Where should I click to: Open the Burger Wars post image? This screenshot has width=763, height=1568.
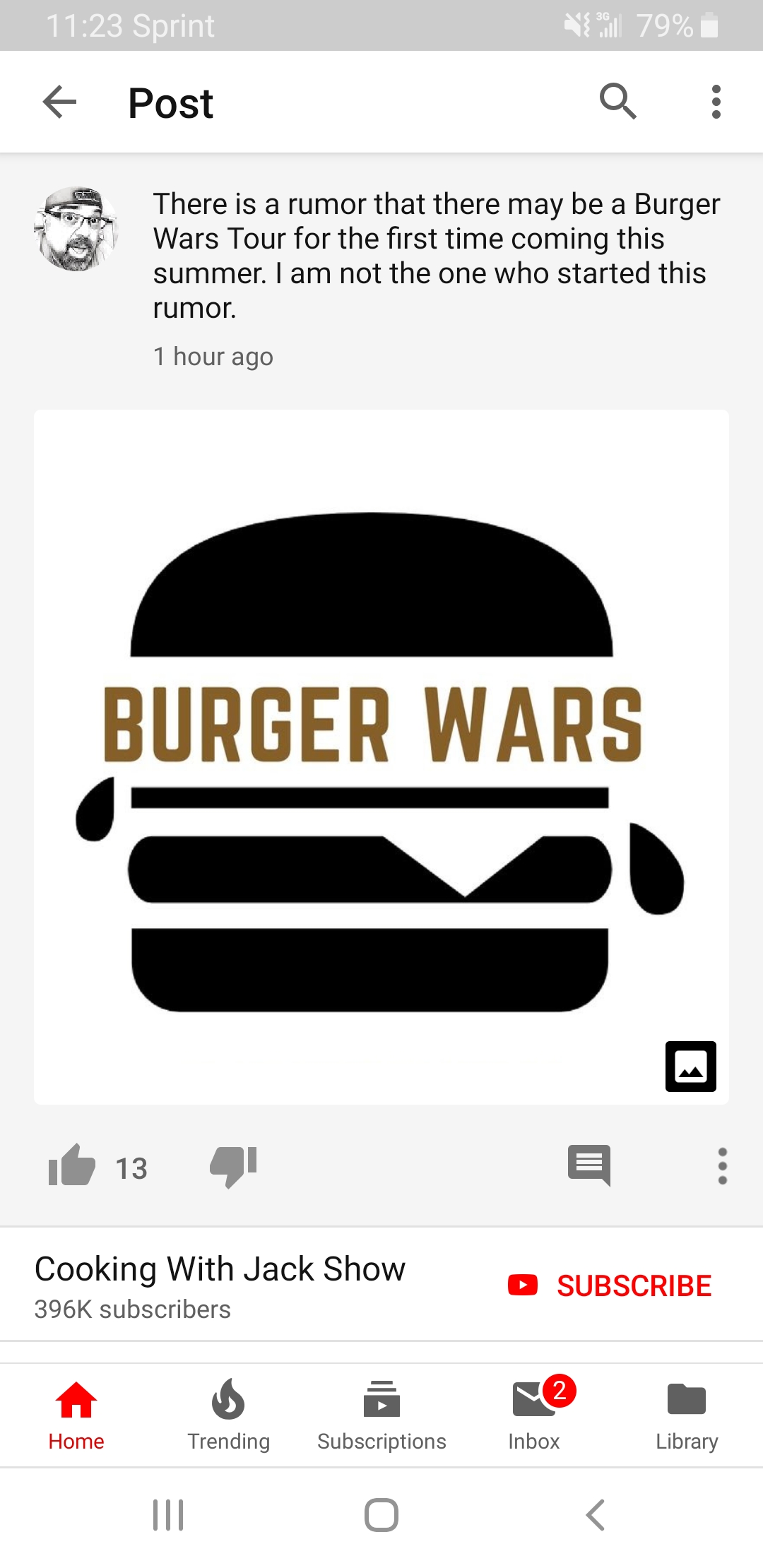pos(381,757)
